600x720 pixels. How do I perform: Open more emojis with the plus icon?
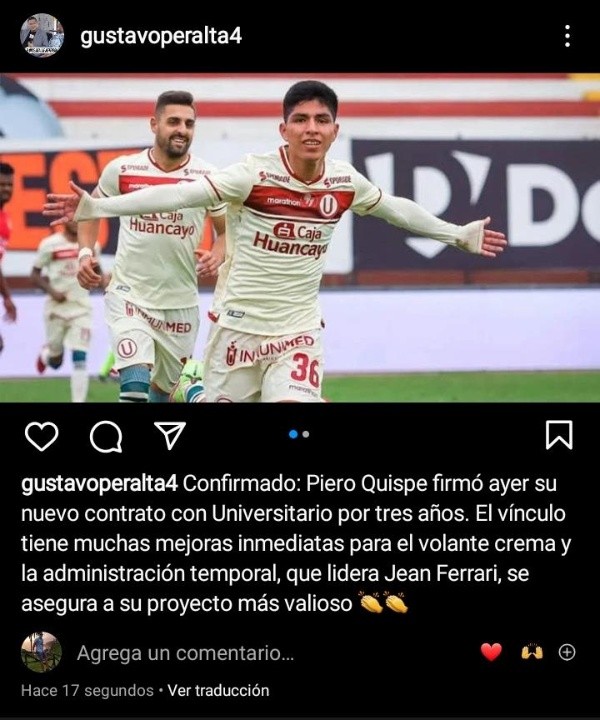click(567, 652)
